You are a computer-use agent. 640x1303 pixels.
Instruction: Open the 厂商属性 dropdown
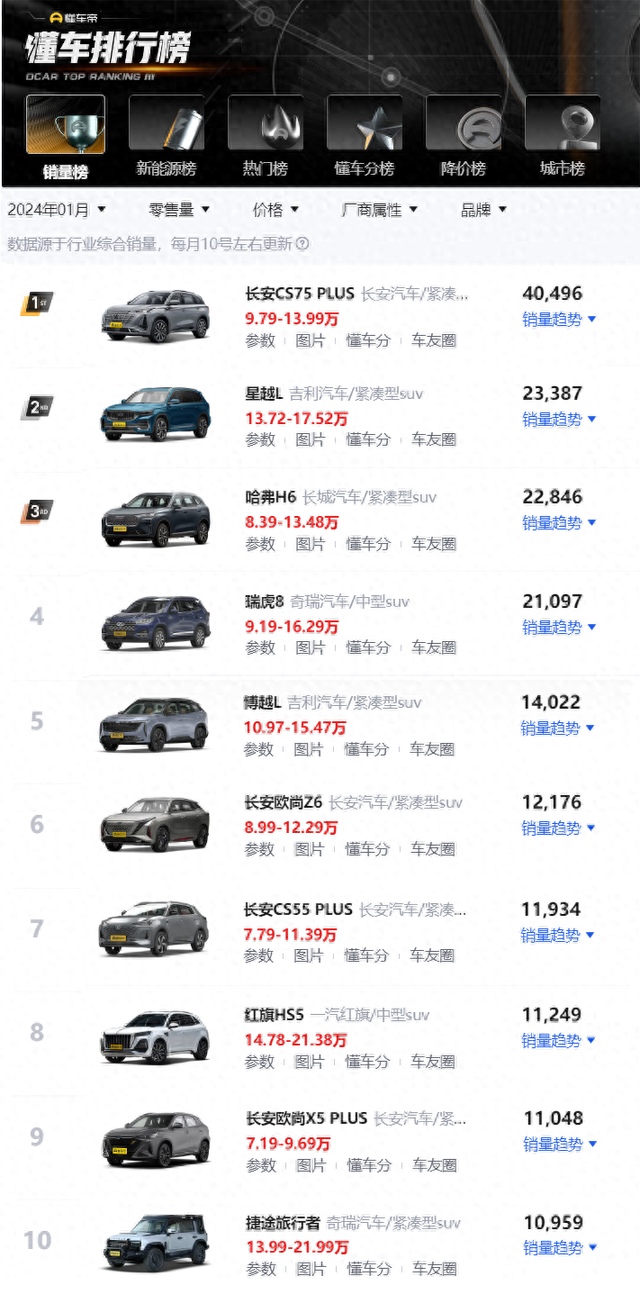coord(379,210)
